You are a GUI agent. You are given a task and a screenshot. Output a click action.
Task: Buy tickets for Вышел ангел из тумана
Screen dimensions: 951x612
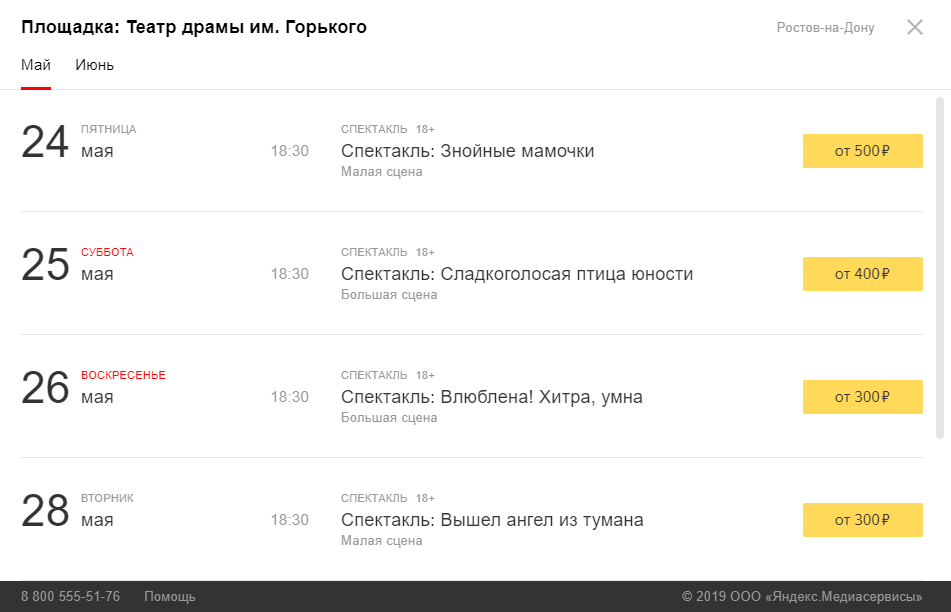pos(862,520)
